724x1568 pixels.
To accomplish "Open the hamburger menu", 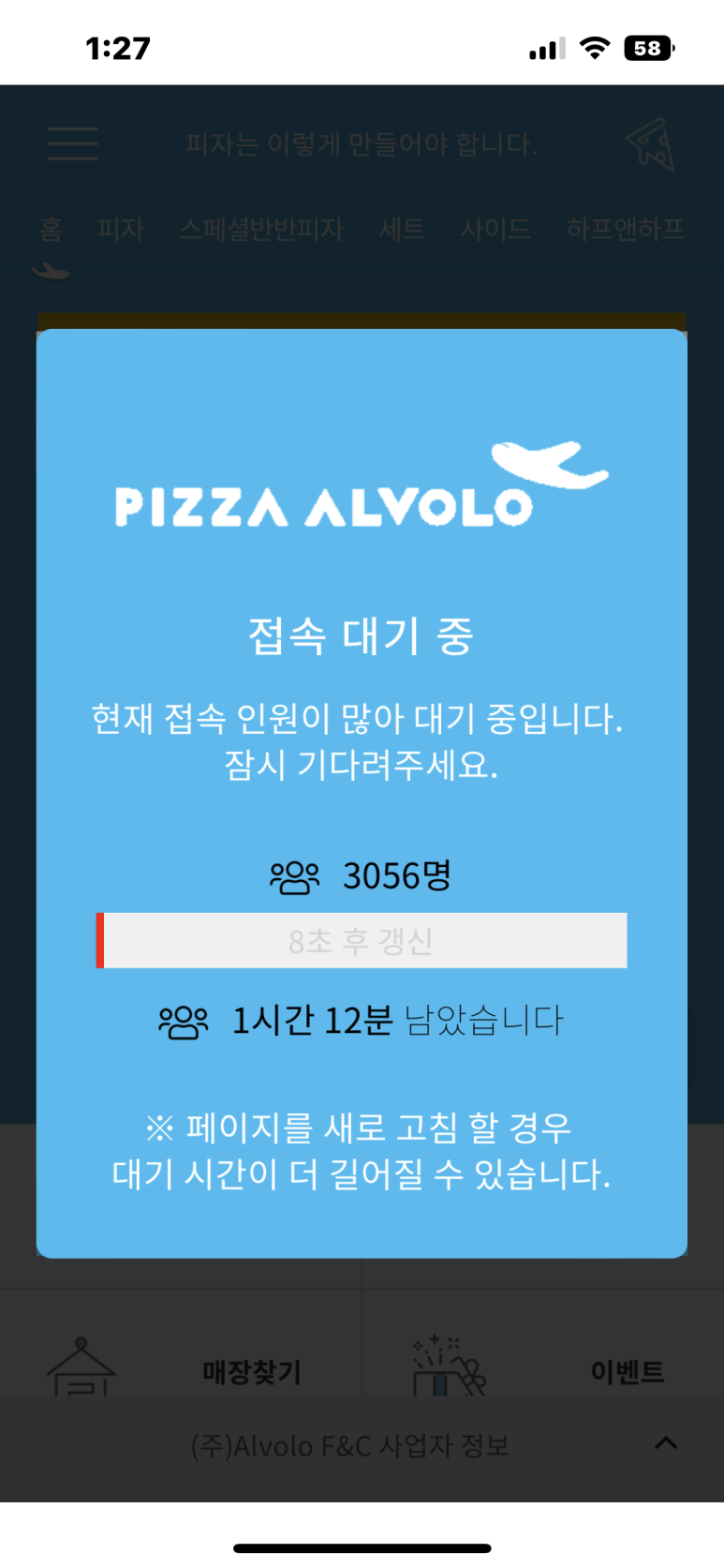I will (73, 144).
